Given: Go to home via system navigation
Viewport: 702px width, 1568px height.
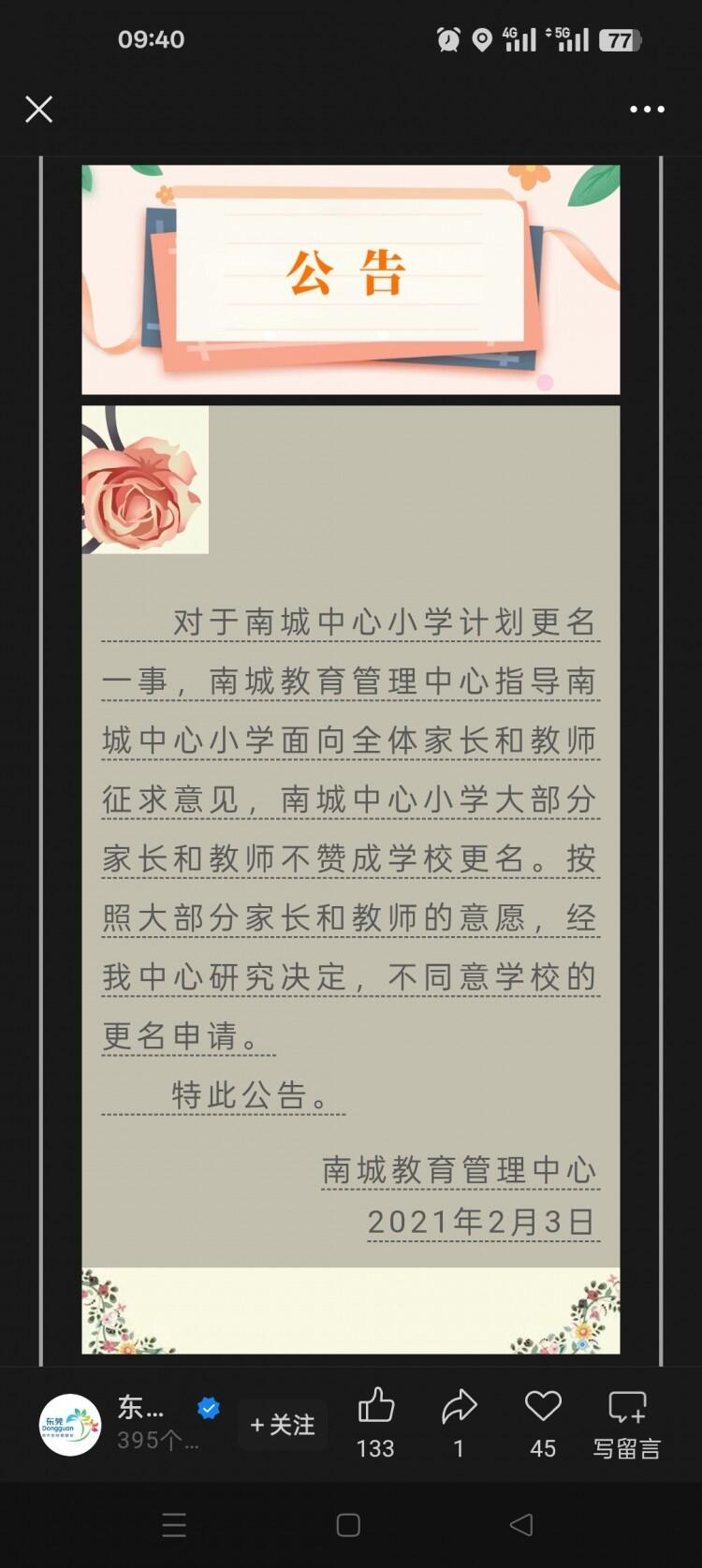Looking at the screenshot, I should [x=348, y=1524].
